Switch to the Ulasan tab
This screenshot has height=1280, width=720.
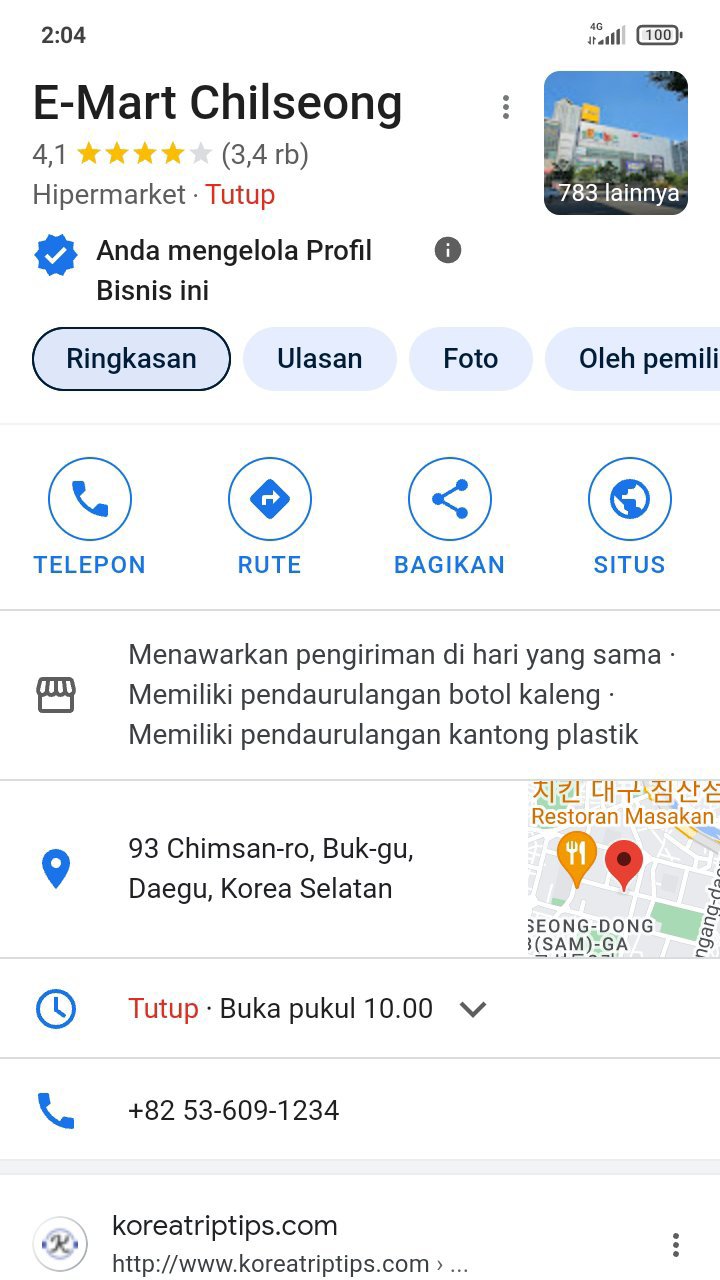(319, 359)
